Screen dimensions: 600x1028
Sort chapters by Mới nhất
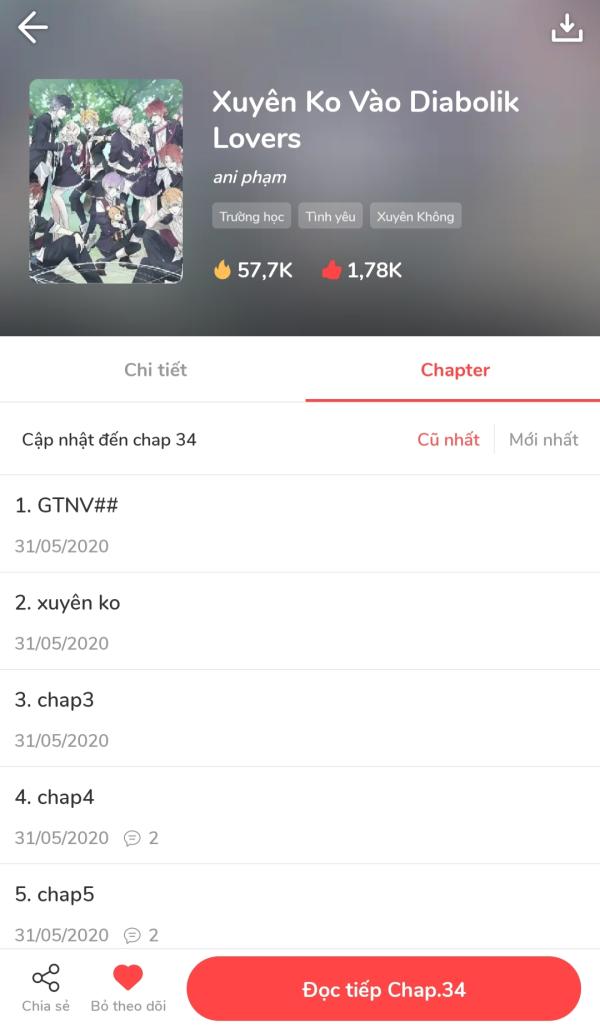pos(544,439)
